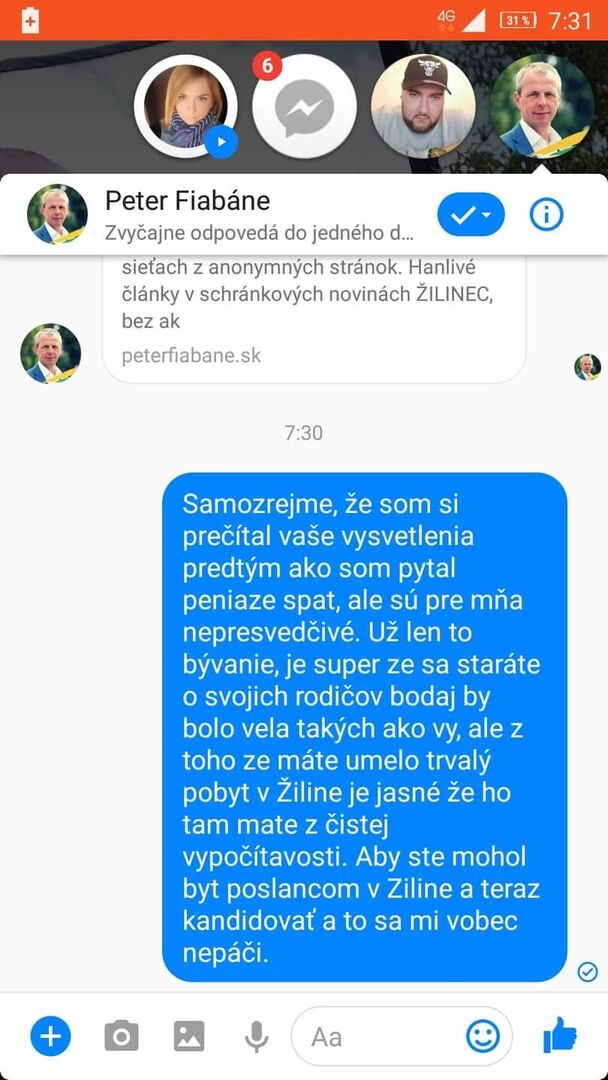Open the emoji smiley picker
The width and height of the screenshot is (608, 1080).
pyautogui.click(x=483, y=1036)
